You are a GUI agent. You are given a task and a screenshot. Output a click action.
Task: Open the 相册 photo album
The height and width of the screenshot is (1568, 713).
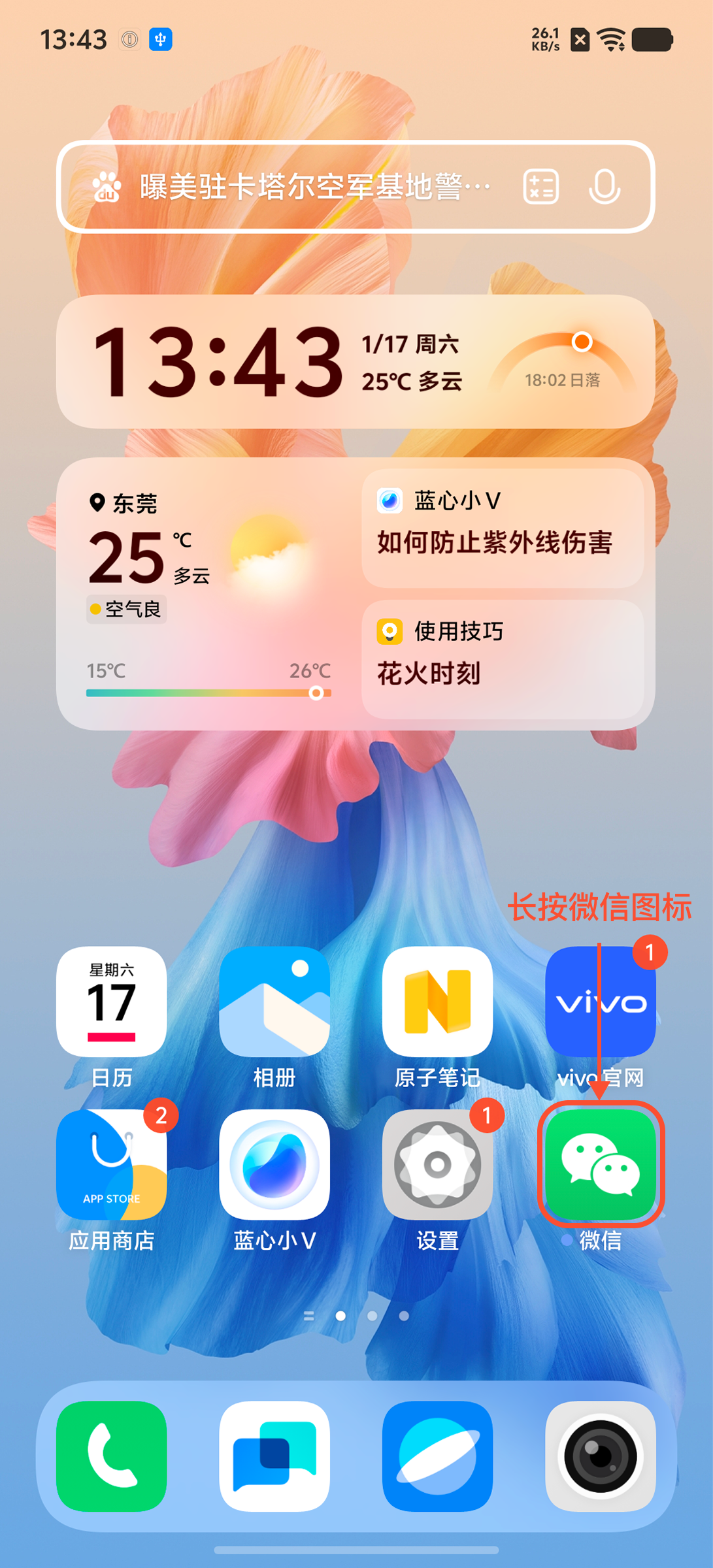coord(273,1003)
